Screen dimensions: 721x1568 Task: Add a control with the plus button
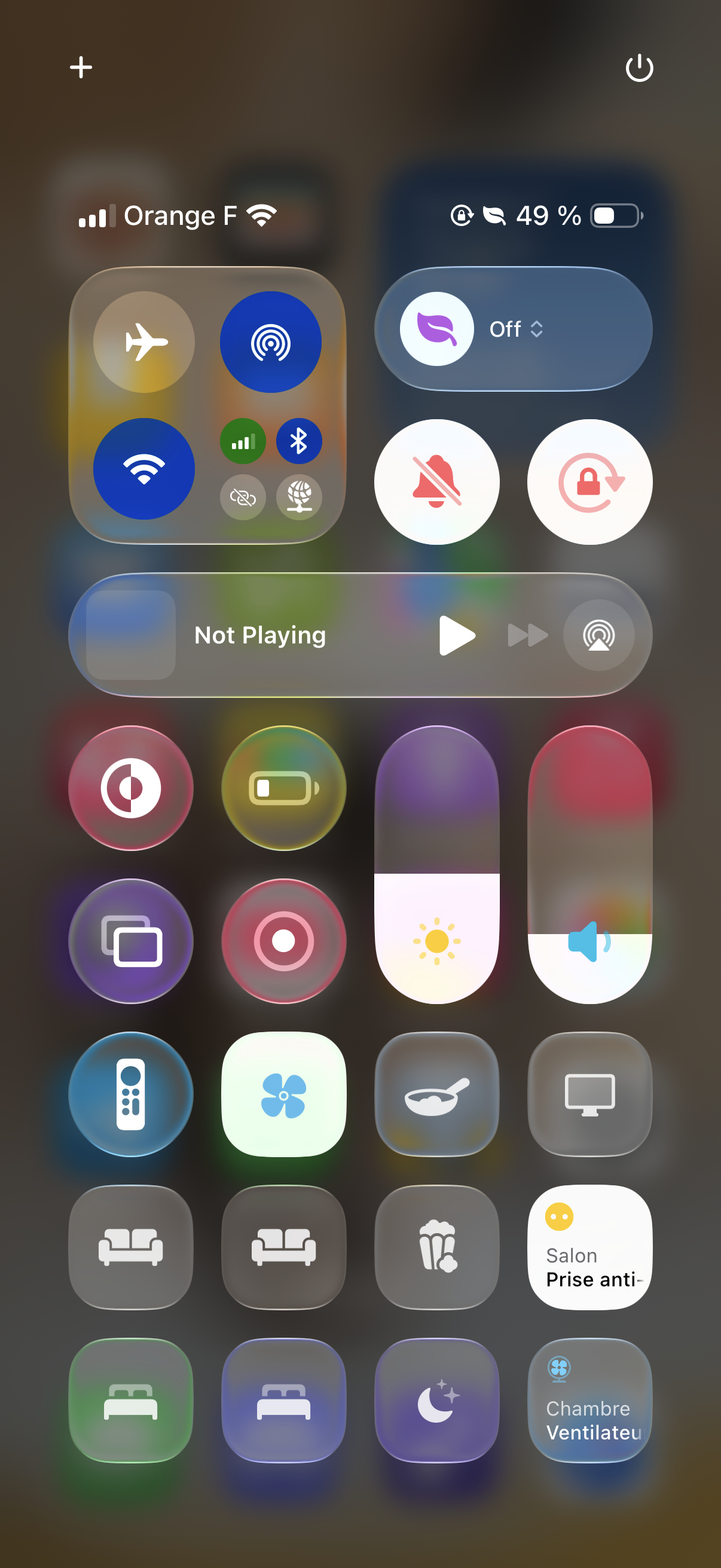[x=81, y=67]
